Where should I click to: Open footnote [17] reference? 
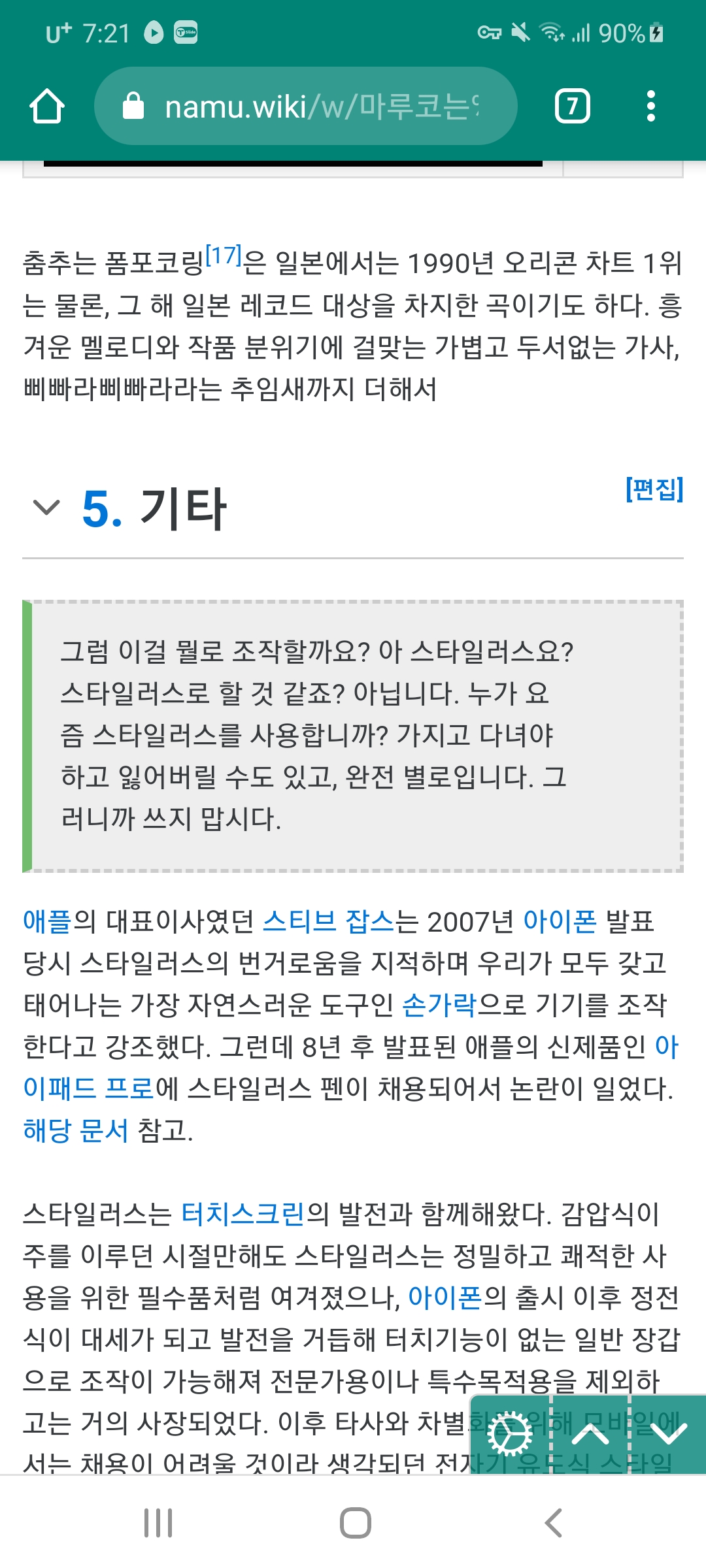point(224,255)
